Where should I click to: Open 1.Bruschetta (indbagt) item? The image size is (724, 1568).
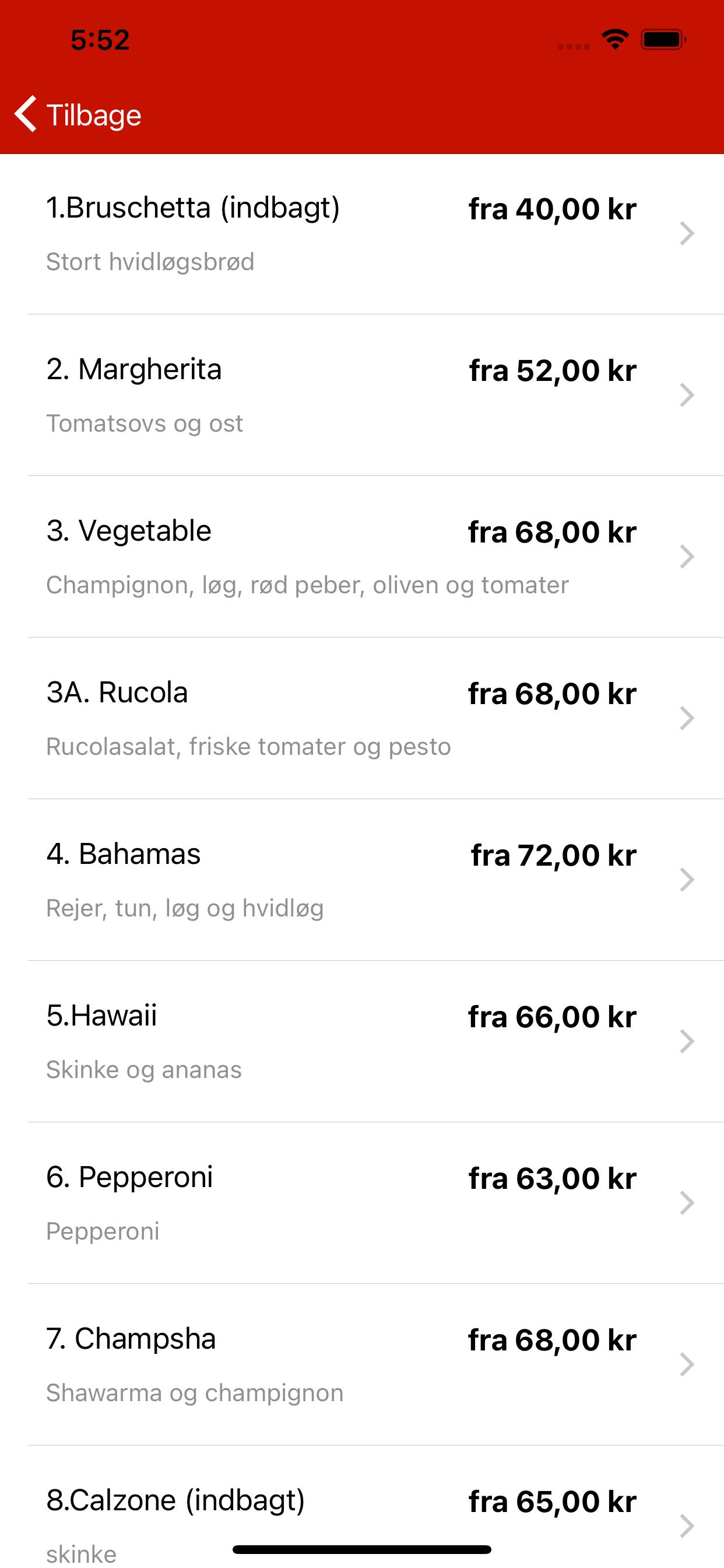pos(362,234)
